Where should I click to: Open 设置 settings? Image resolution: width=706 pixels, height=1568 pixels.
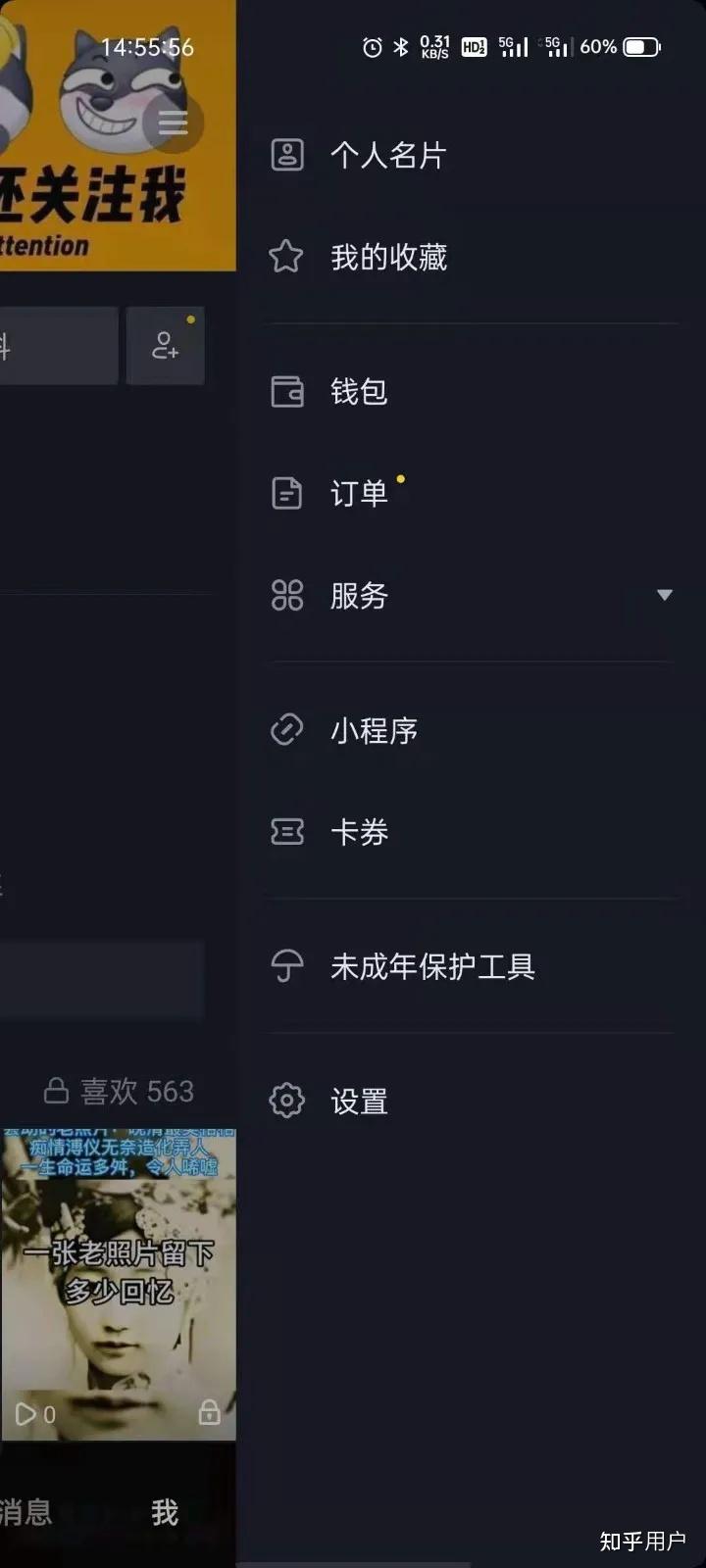[x=359, y=1102]
